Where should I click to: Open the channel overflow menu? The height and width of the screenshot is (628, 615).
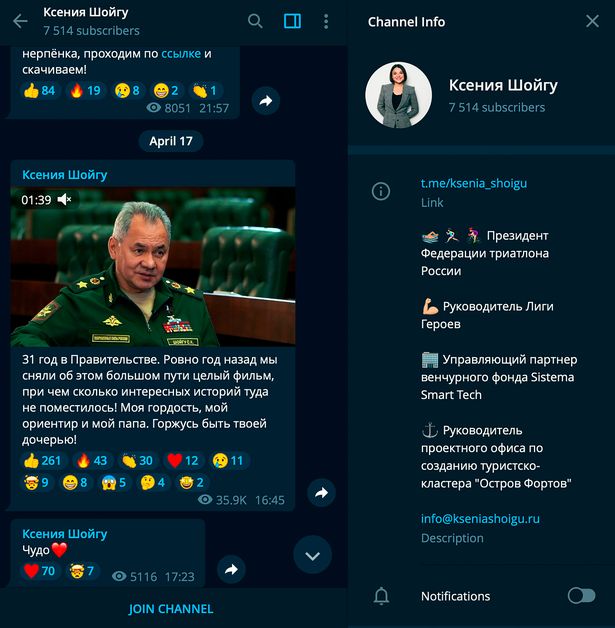(326, 21)
